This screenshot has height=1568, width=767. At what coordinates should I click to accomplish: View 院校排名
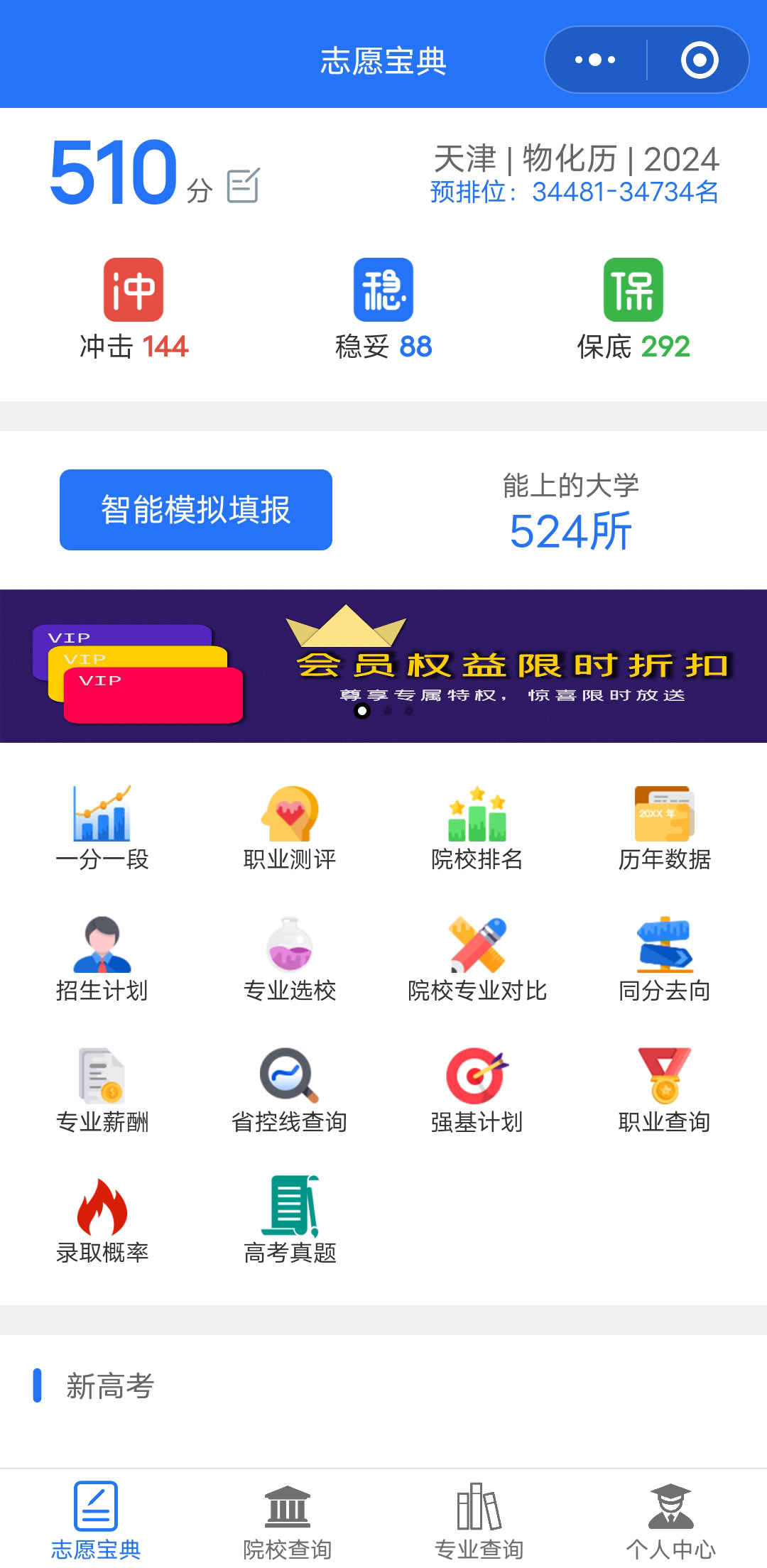(477, 827)
